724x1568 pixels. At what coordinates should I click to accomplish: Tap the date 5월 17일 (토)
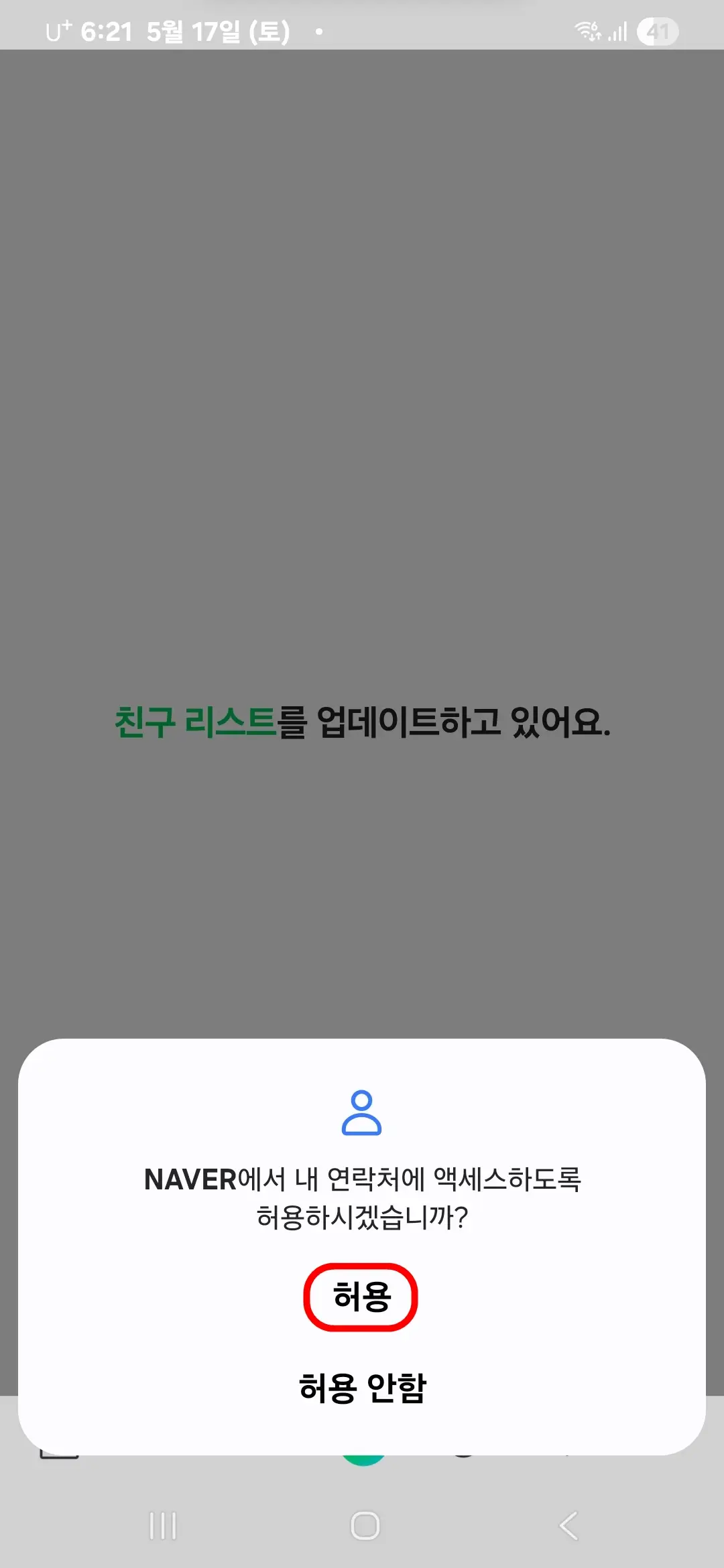click(x=218, y=29)
